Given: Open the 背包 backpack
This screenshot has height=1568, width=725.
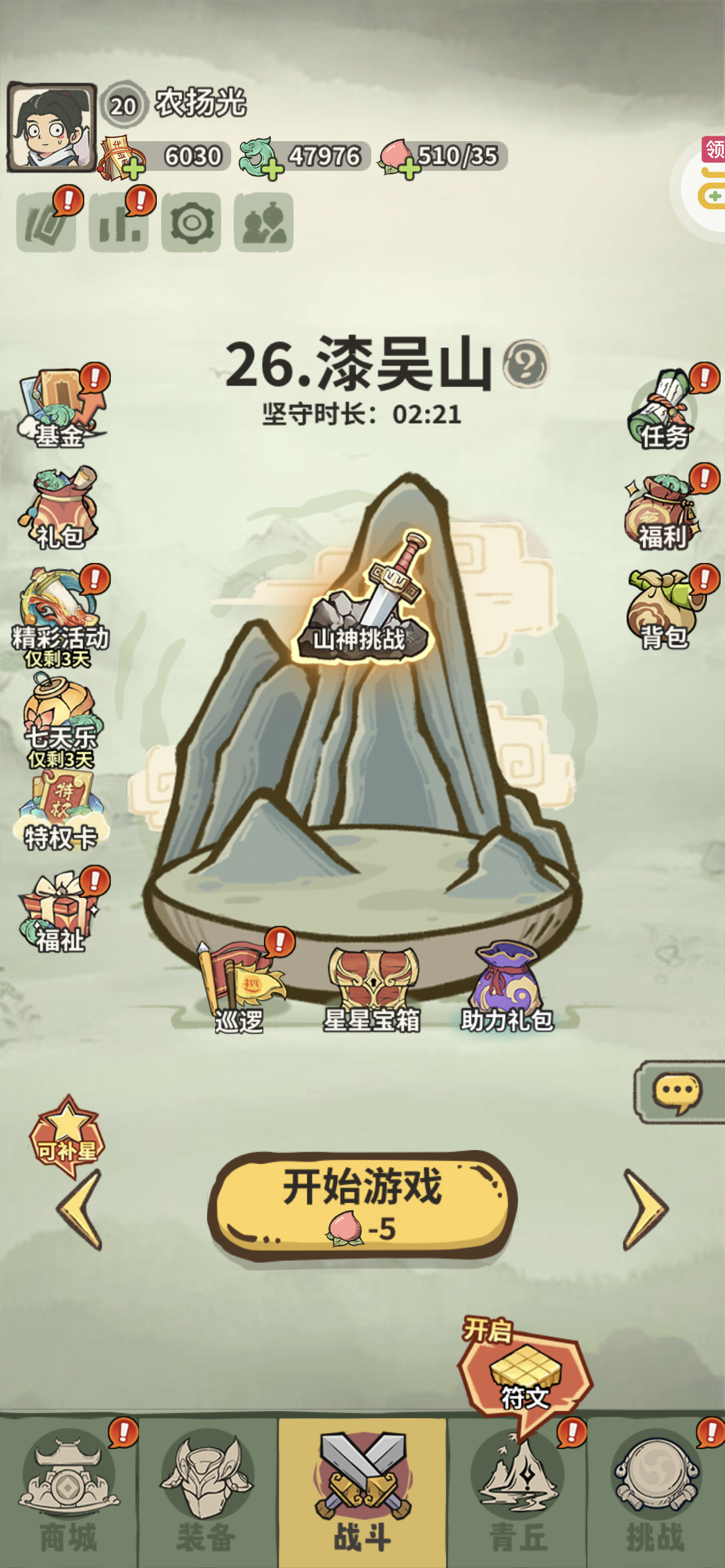Looking at the screenshot, I should [x=662, y=611].
